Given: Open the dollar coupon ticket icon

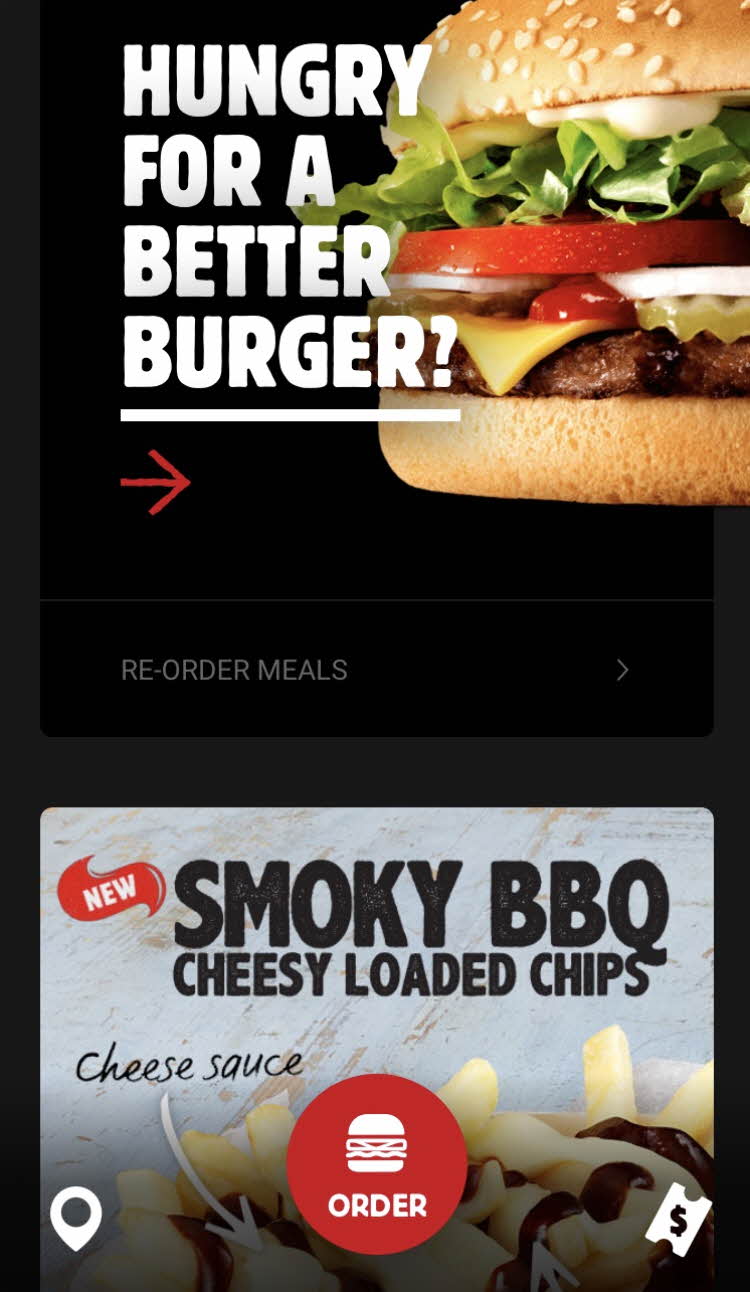Looking at the screenshot, I should pos(679,1220).
